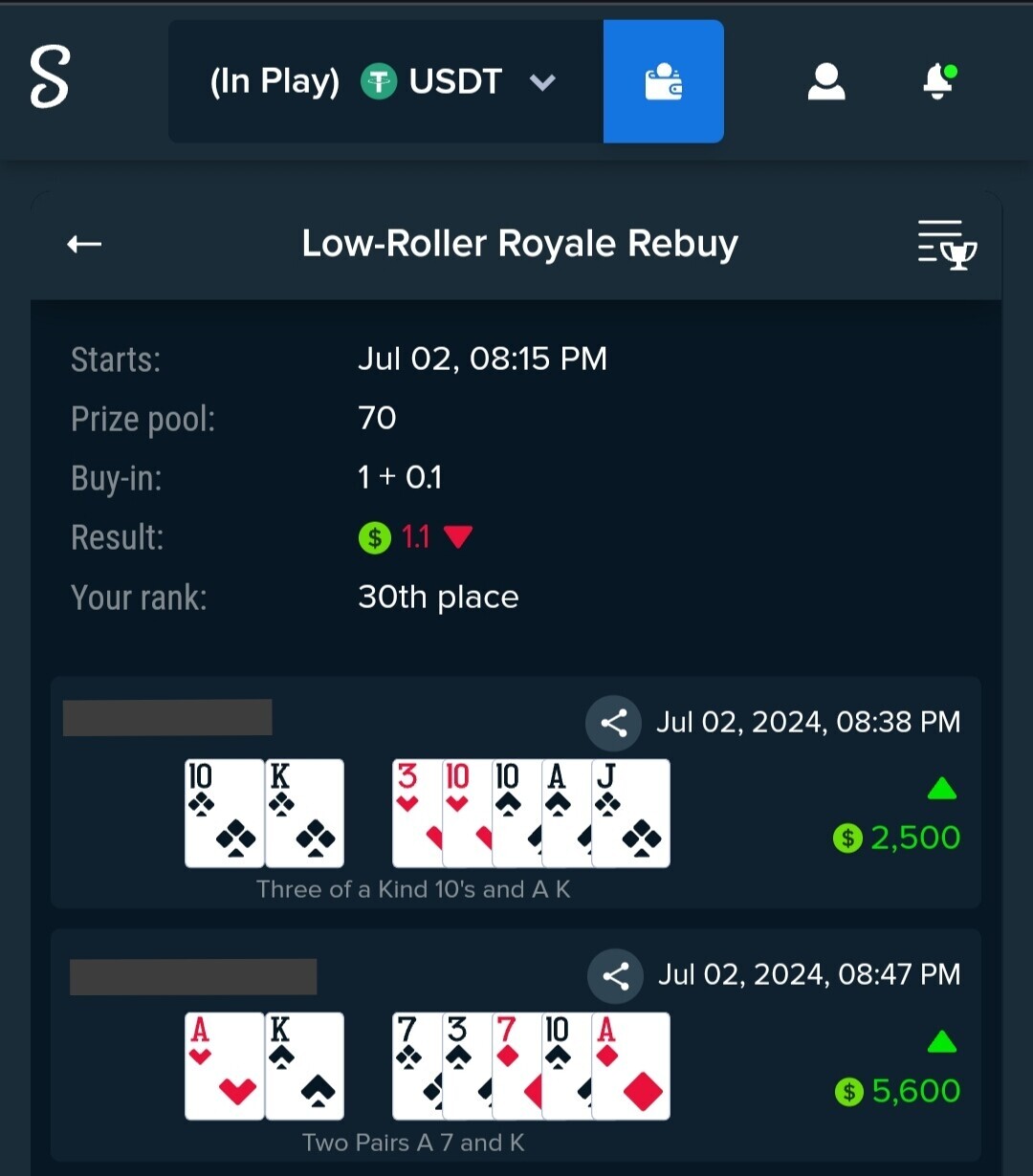Share the 08:38 PM hand
The width and height of the screenshot is (1033, 1176).
pyautogui.click(x=613, y=723)
